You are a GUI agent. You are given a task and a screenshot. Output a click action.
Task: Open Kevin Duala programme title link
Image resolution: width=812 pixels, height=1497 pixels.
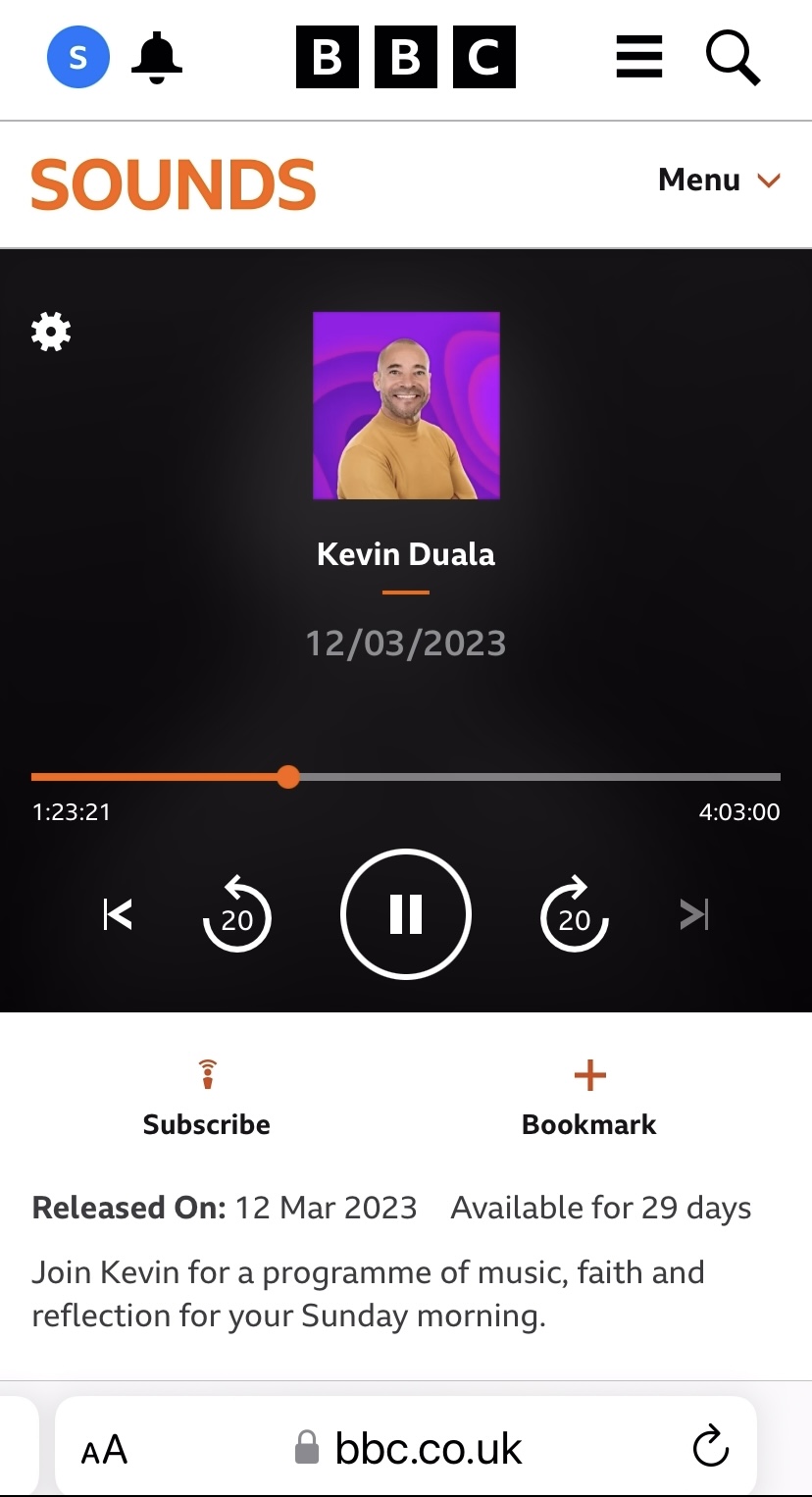[406, 554]
